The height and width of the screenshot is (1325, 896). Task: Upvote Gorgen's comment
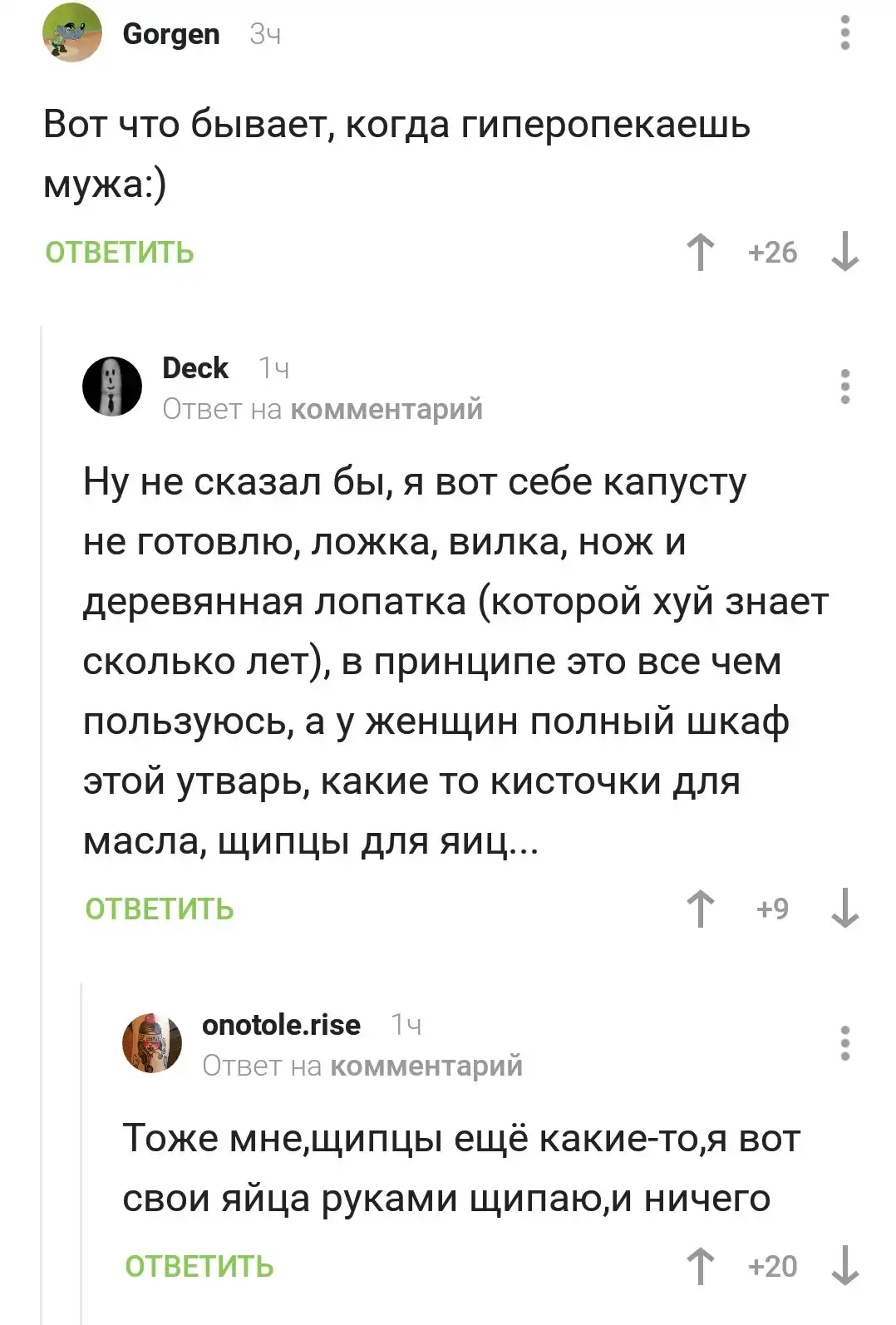701,252
